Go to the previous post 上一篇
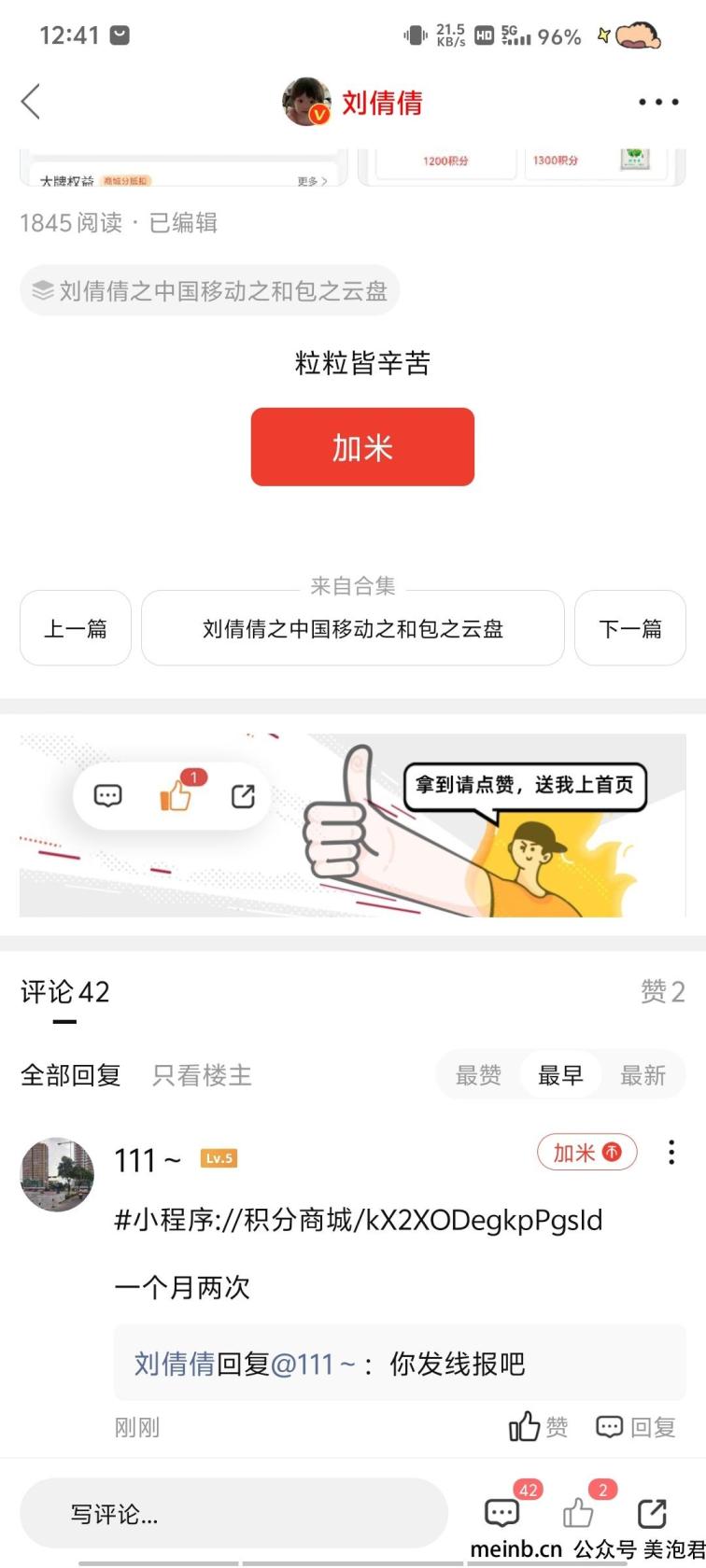706x1568 pixels. (76, 628)
